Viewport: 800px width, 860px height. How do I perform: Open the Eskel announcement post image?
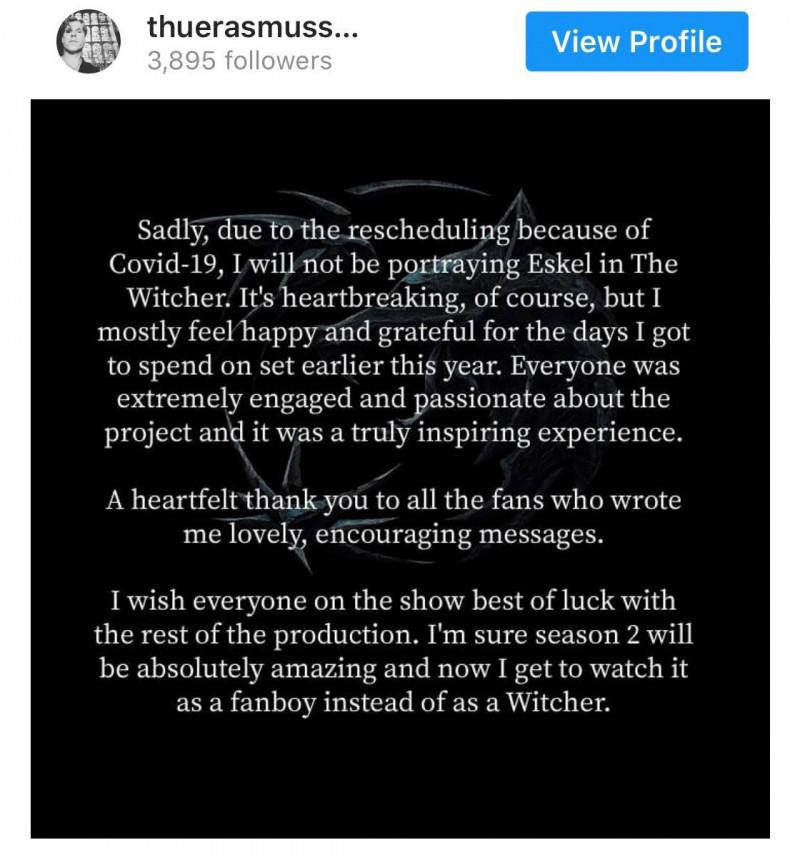[400, 468]
